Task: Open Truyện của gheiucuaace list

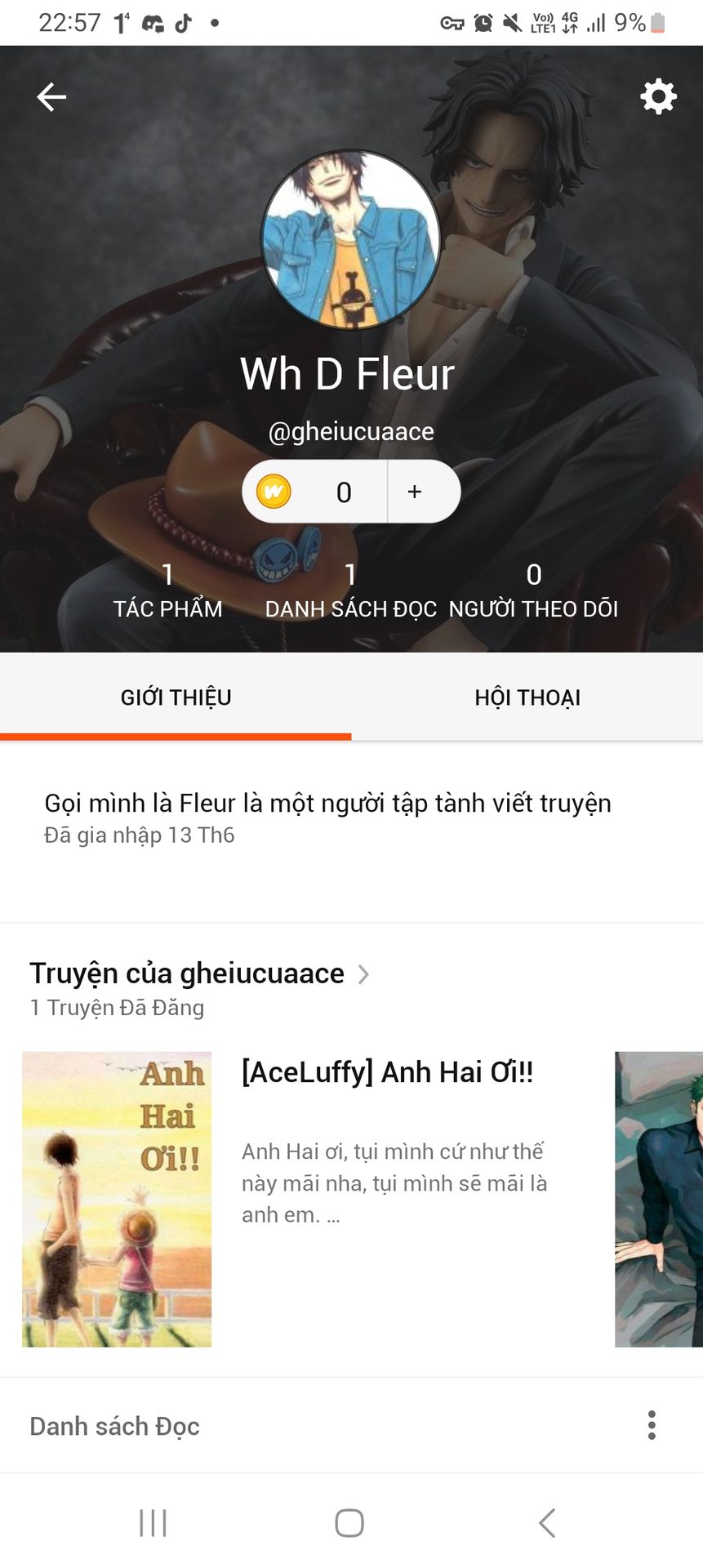Action: click(200, 973)
